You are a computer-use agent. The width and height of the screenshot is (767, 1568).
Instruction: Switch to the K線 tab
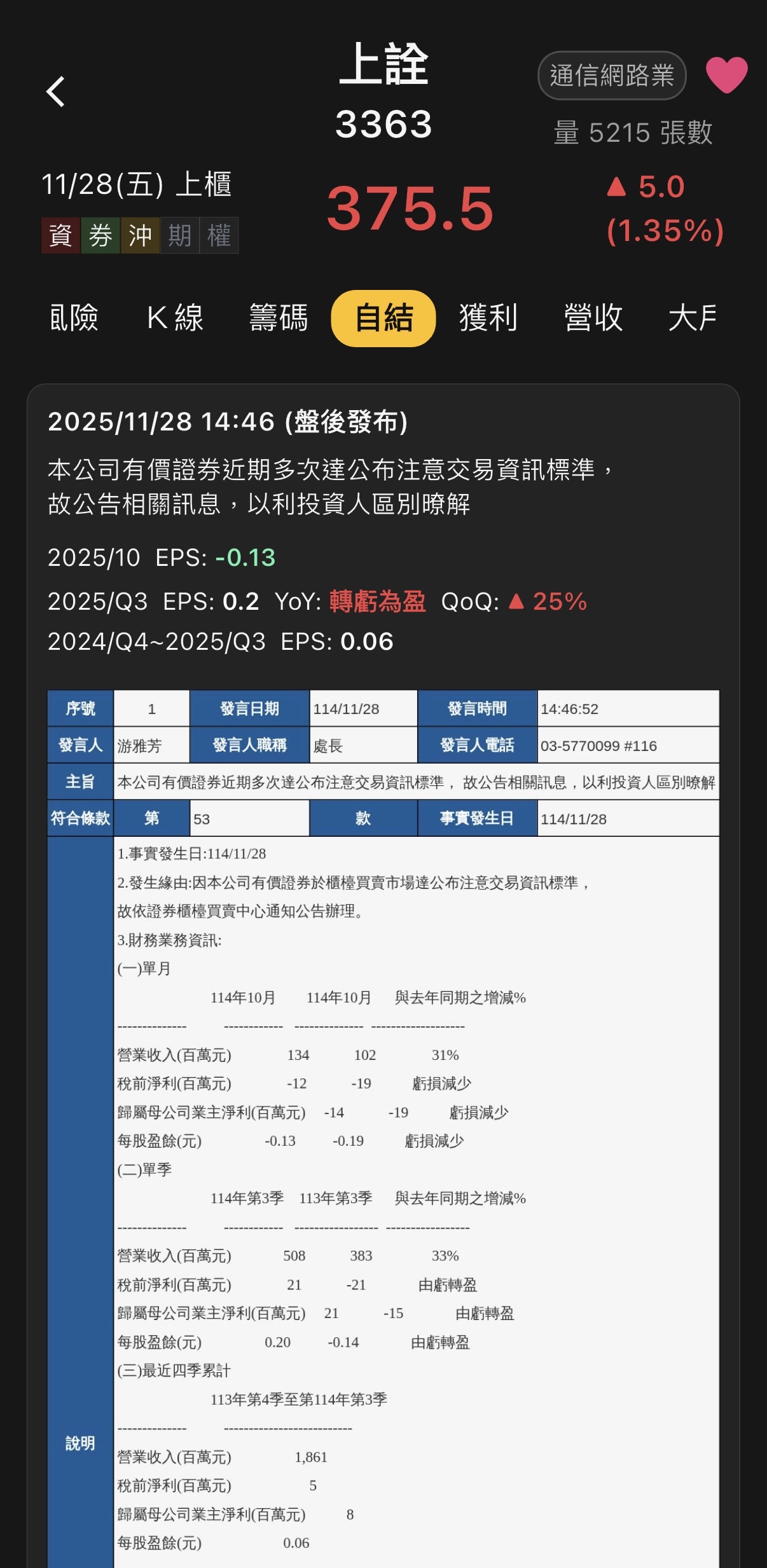pos(175,318)
